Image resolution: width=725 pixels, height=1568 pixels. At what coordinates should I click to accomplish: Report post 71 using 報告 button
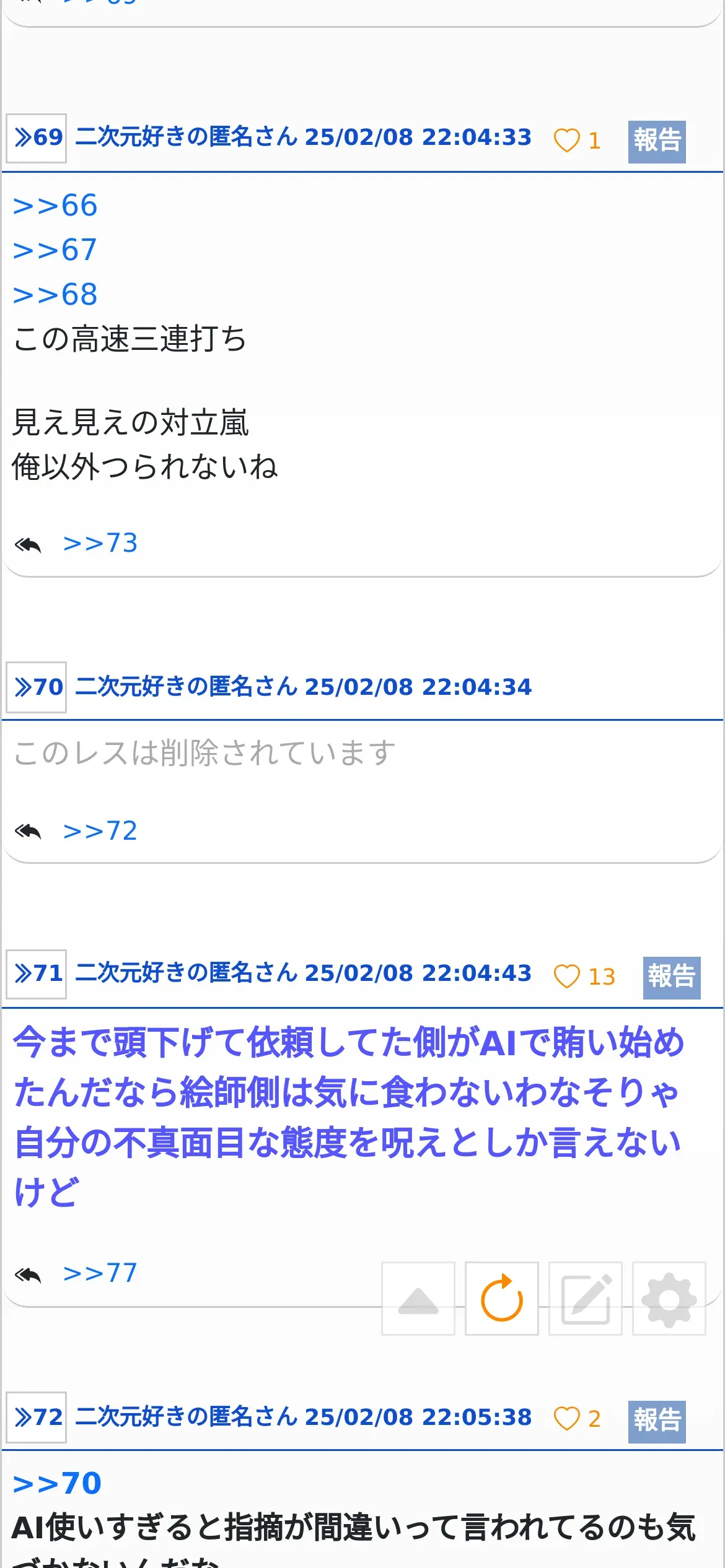[x=672, y=978]
